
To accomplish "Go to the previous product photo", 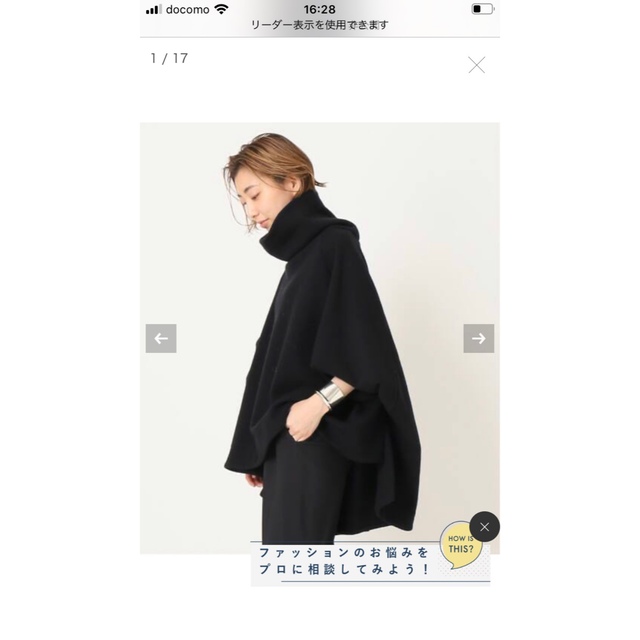I will [x=161, y=338].
